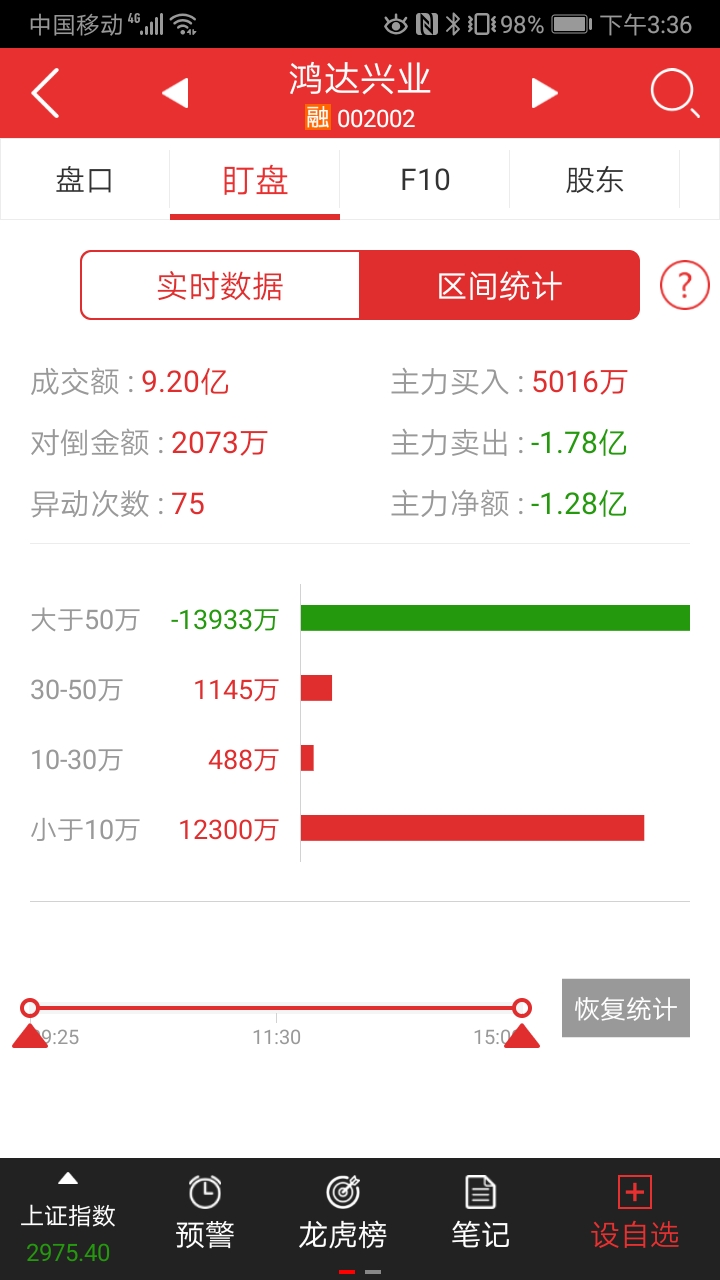Tap the back arrow to return
Screen dimensions: 720x1280
pyautogui.click(x=45, y=92)
